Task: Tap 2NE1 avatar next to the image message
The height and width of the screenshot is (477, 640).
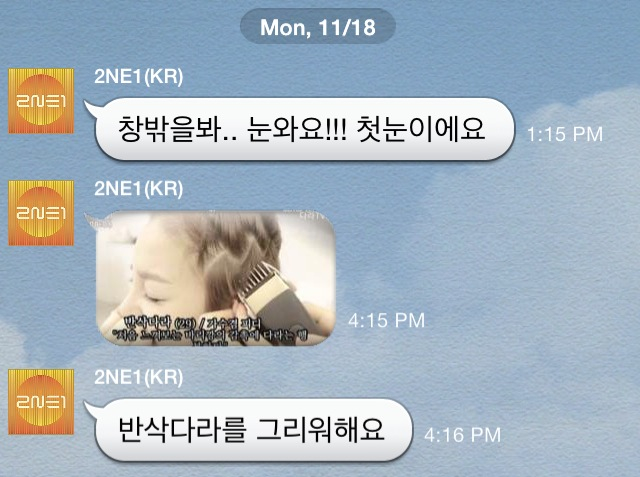Action: (x=40, y=213)
